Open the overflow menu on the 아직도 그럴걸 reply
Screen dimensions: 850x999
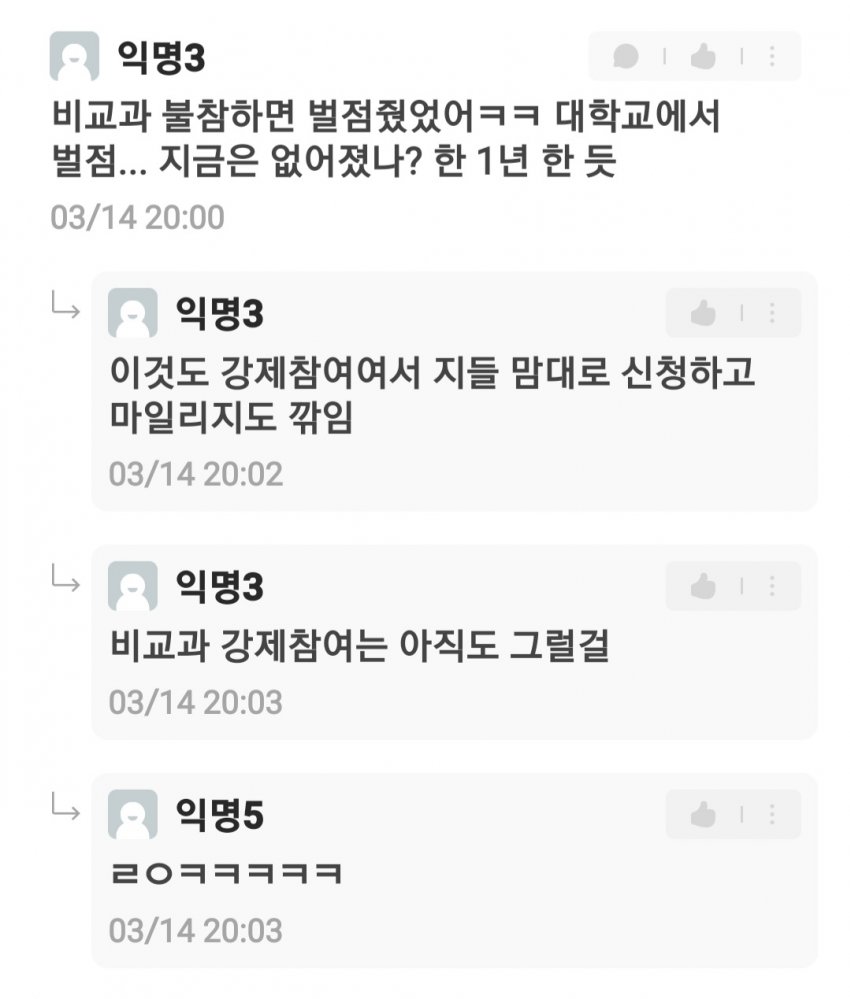[772, 586]
